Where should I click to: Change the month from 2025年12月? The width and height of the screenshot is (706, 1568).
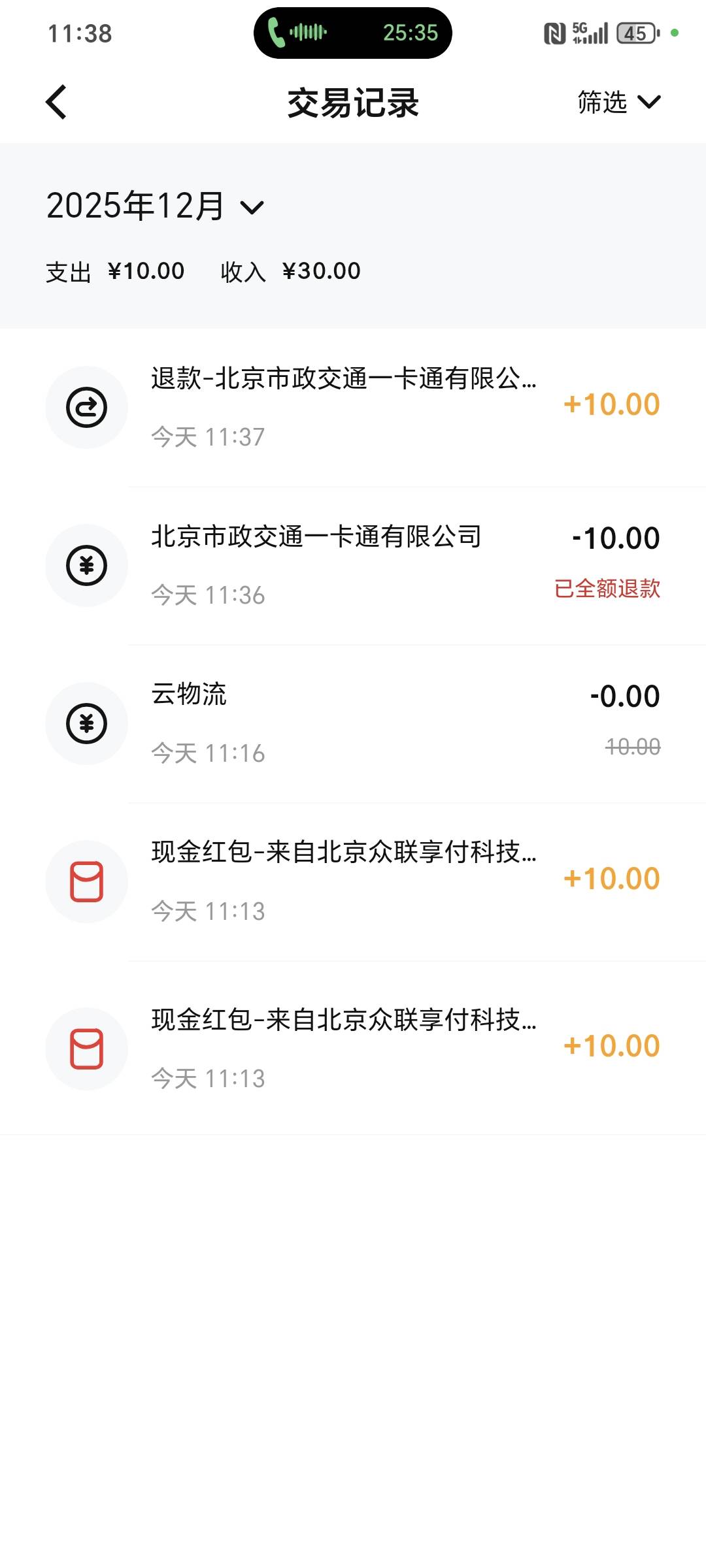point(156,206)
